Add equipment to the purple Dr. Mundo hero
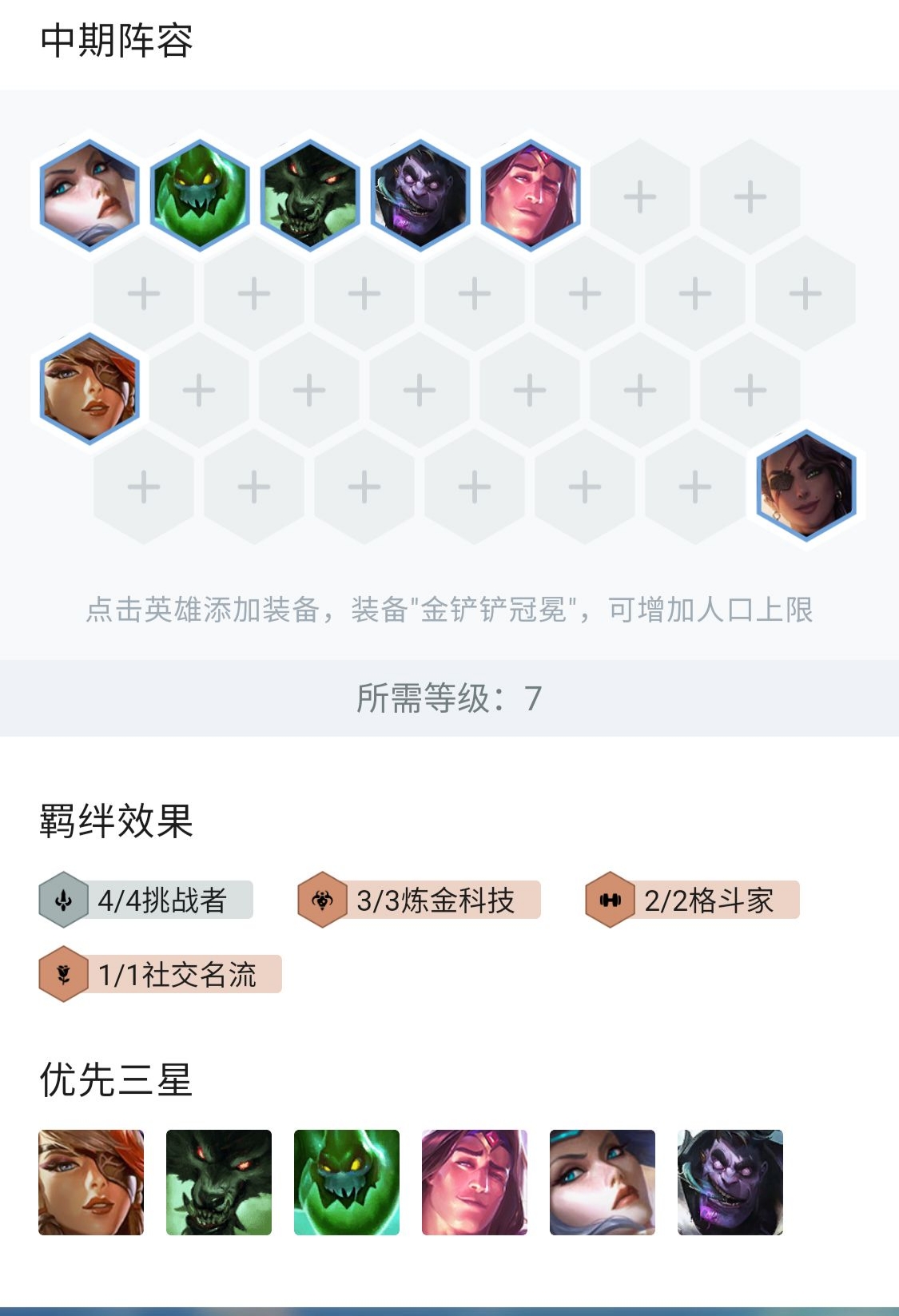899x1316 pixels. pos(420,196)
